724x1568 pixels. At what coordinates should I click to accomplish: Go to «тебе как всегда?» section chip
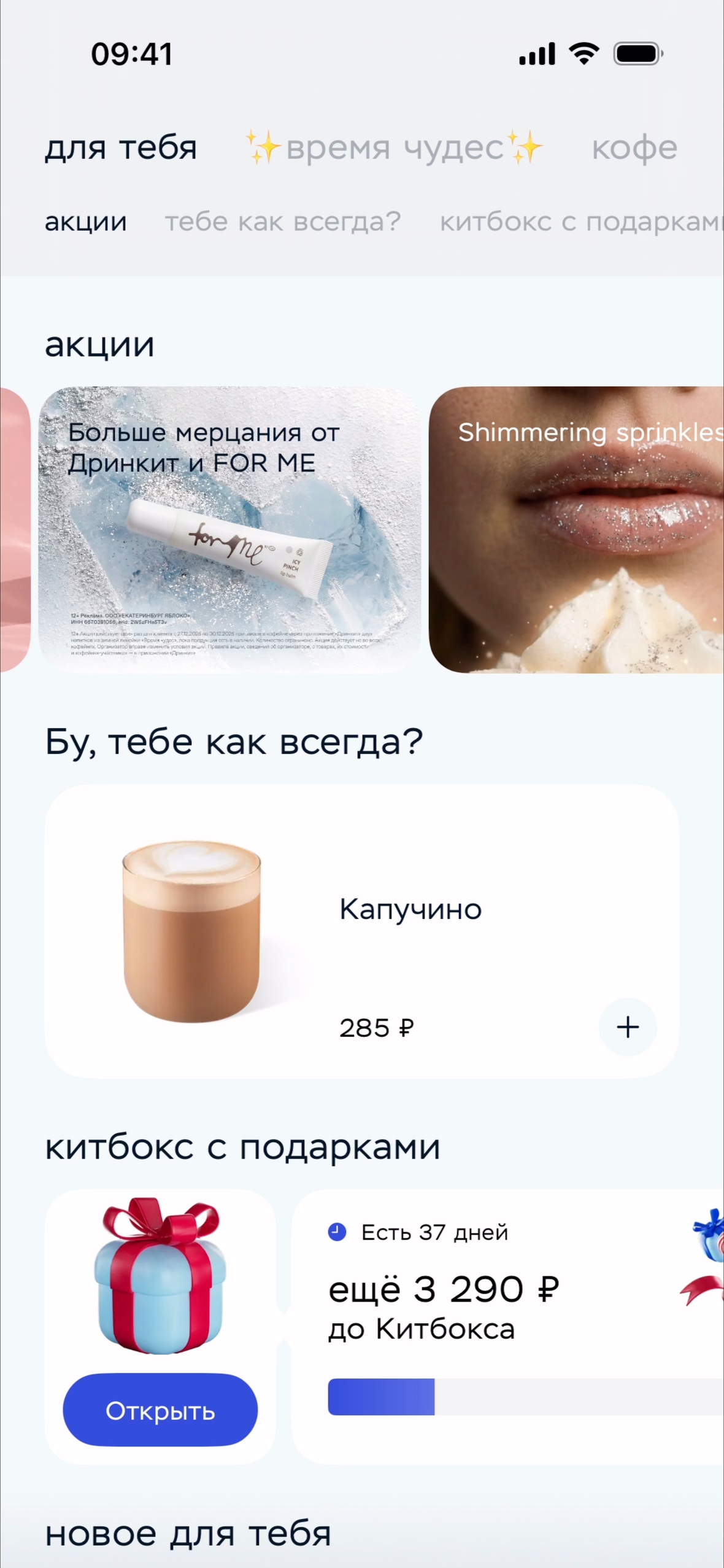click(x=283, y=222)
